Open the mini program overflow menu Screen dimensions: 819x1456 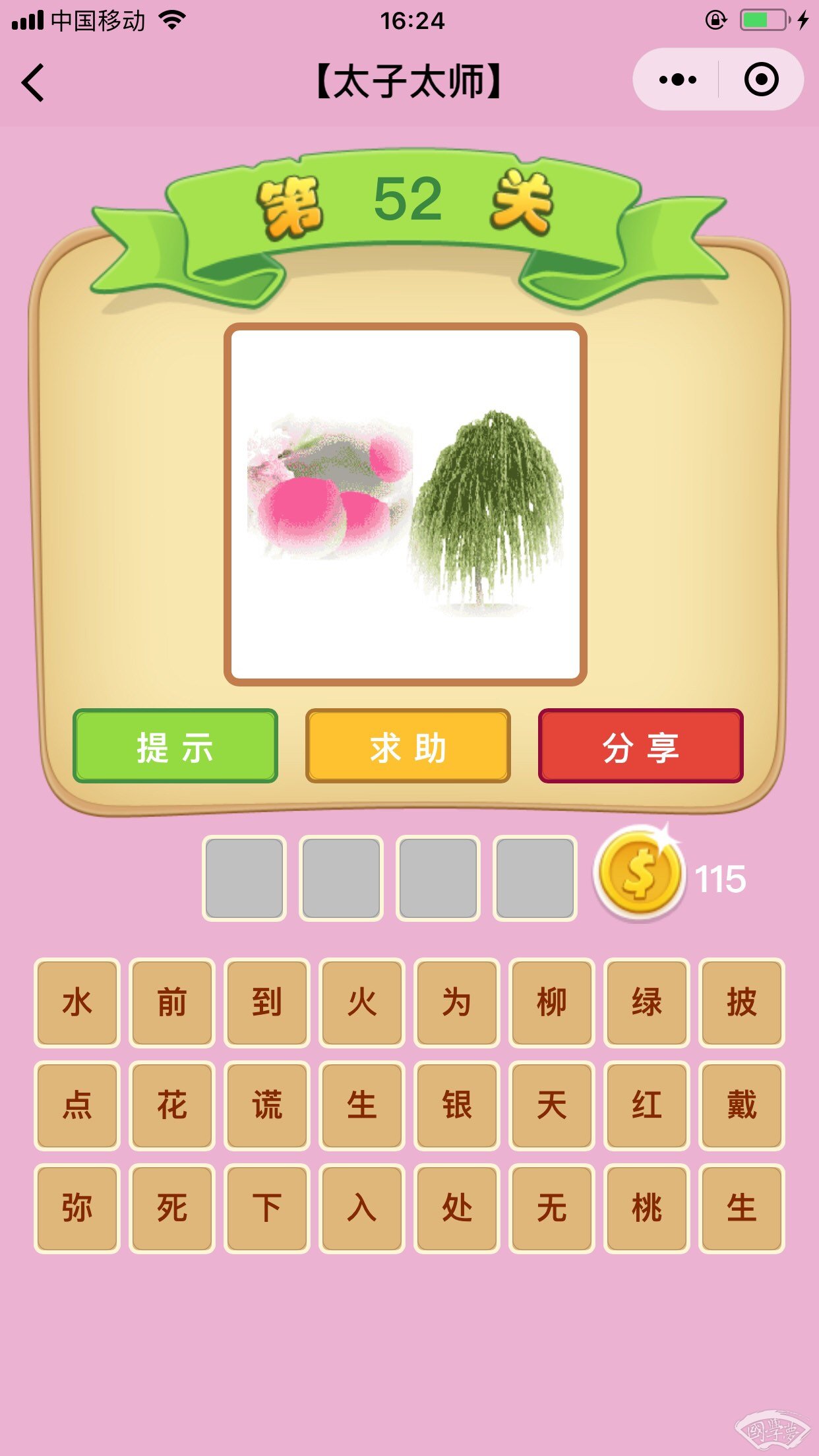tap(677, 80)
